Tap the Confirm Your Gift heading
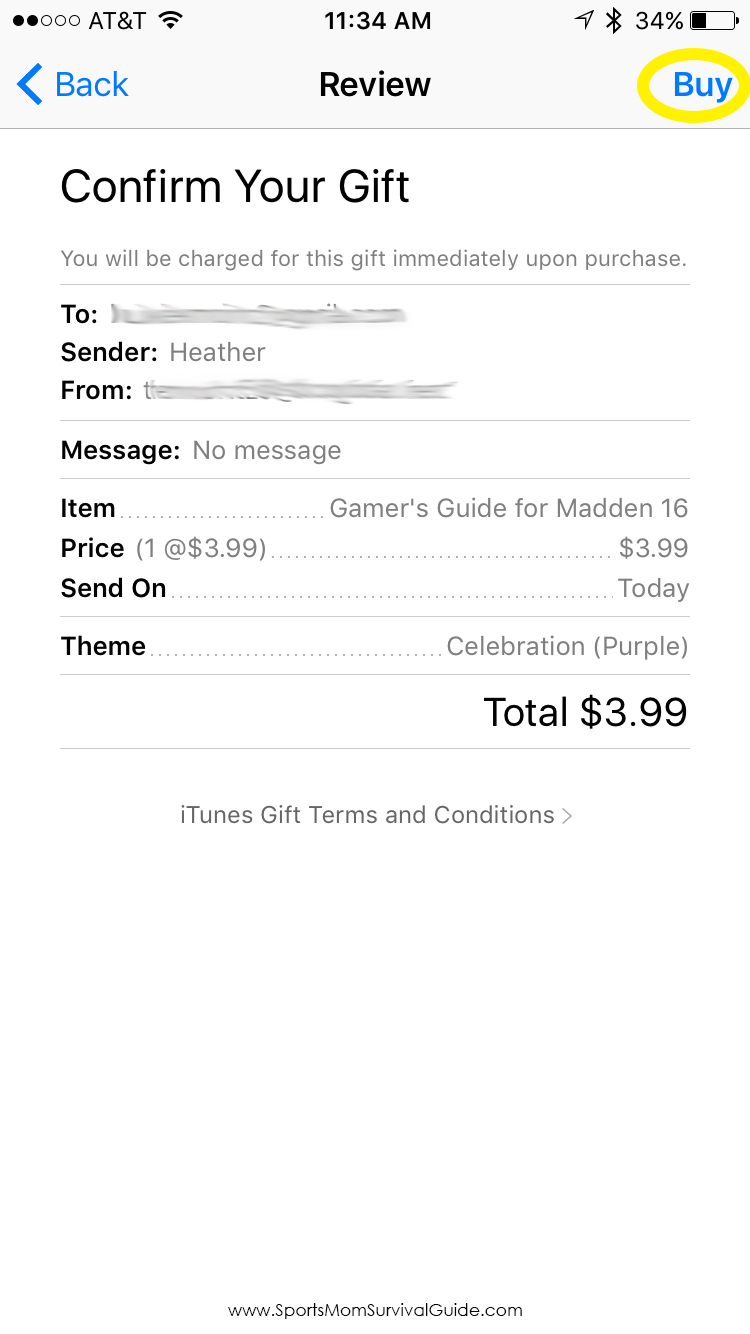Viewport: 750px width, 1334px height. pos(236,187)
